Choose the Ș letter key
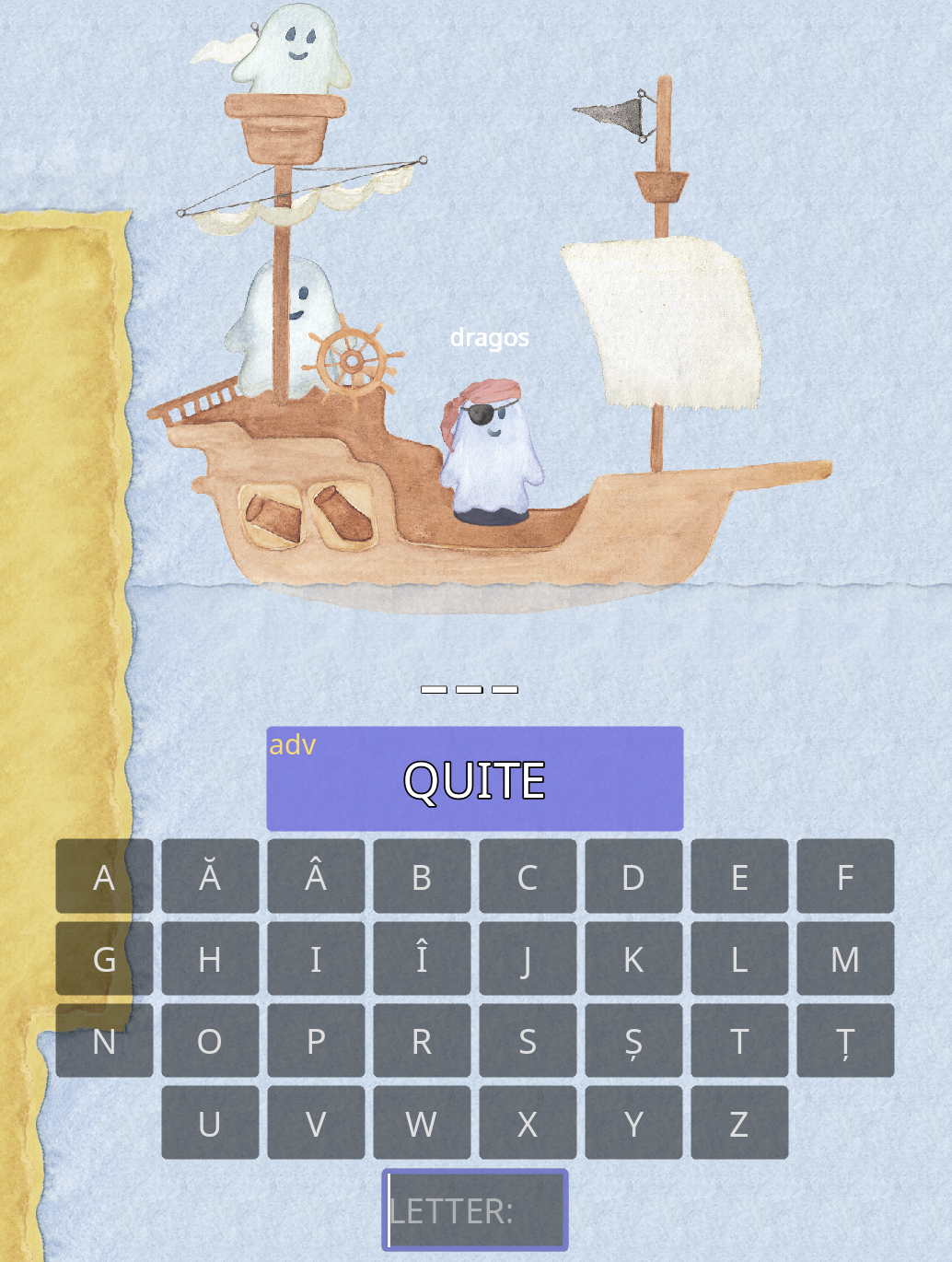Screen dimensions: 952x1262 tap(633, 1041)
